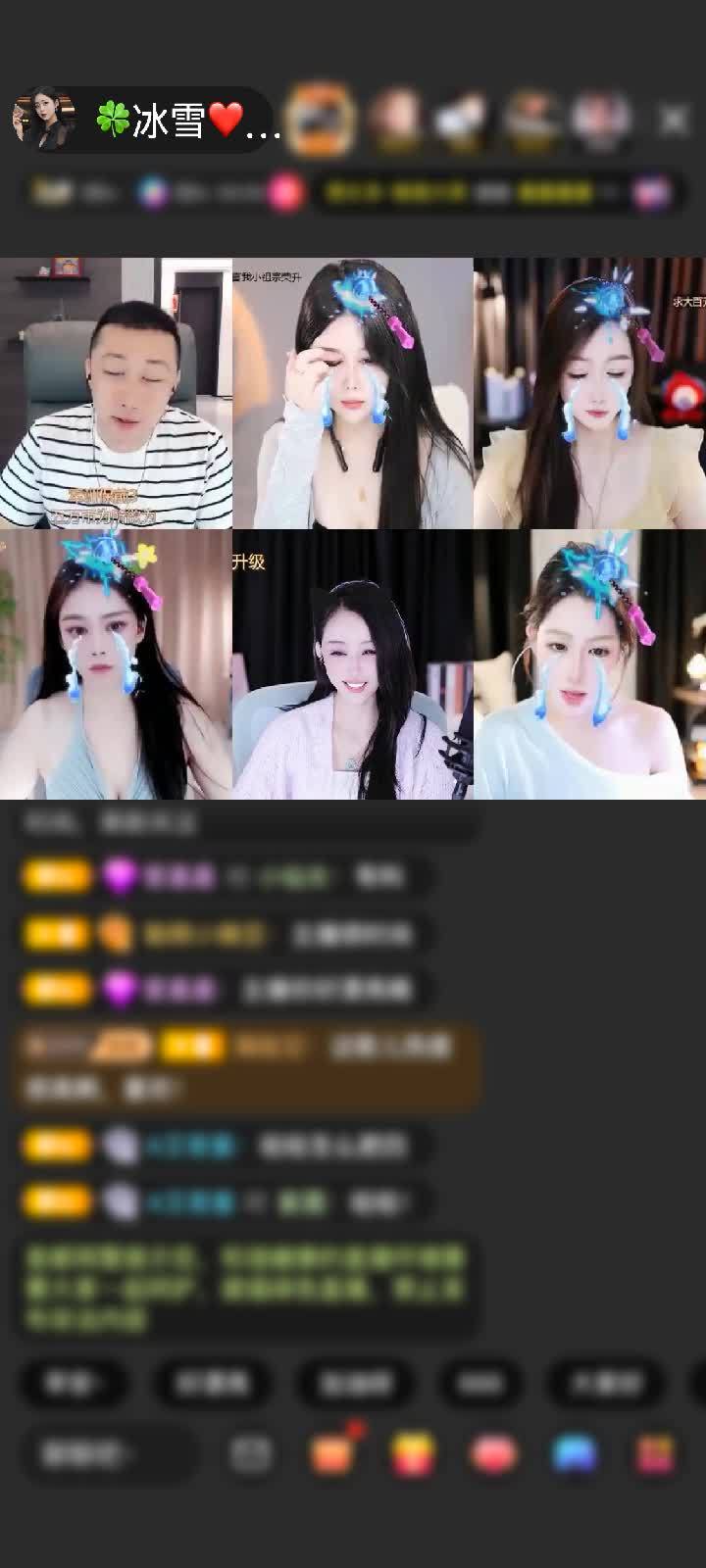Open the orange icon with red dot

[332, 1453]
